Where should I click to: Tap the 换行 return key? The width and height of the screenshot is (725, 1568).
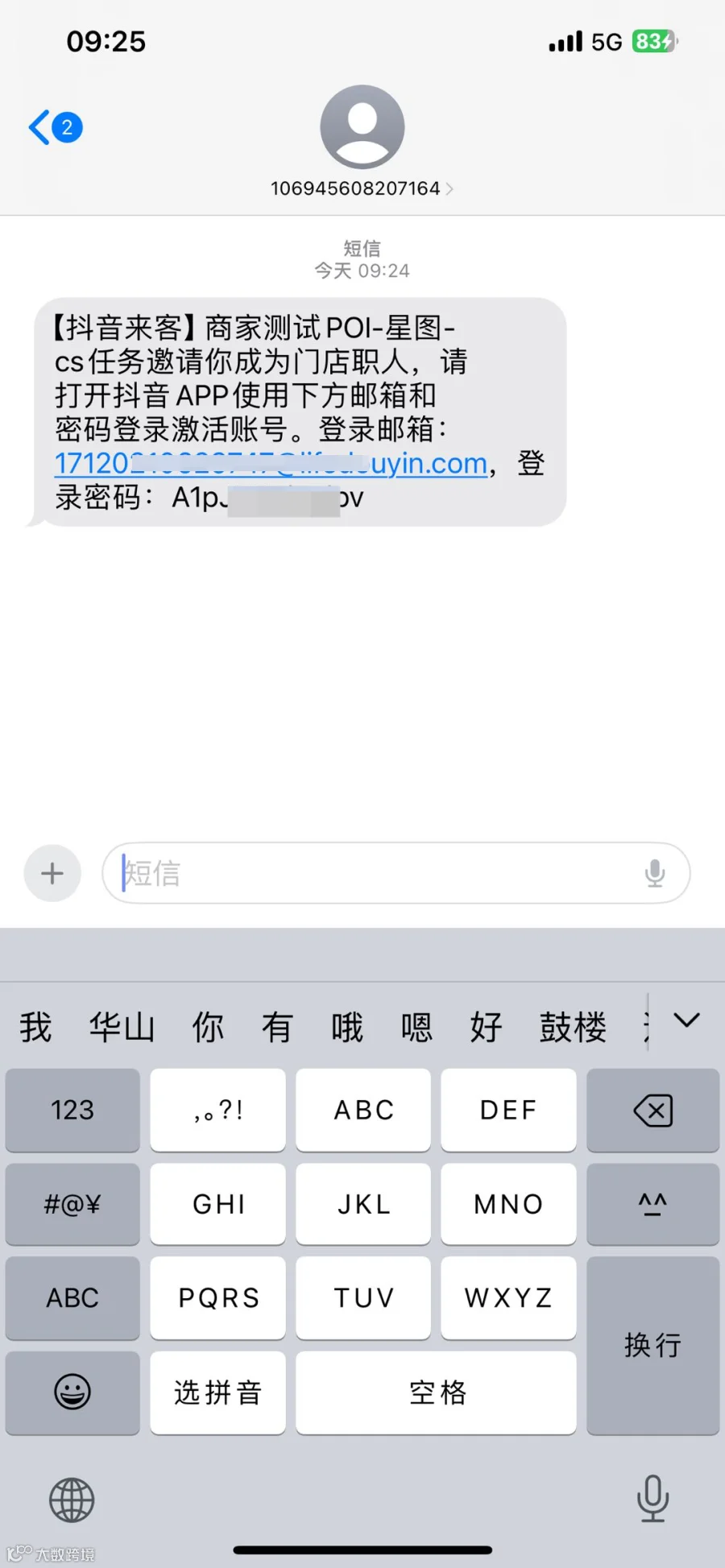tap(652, 1345)
